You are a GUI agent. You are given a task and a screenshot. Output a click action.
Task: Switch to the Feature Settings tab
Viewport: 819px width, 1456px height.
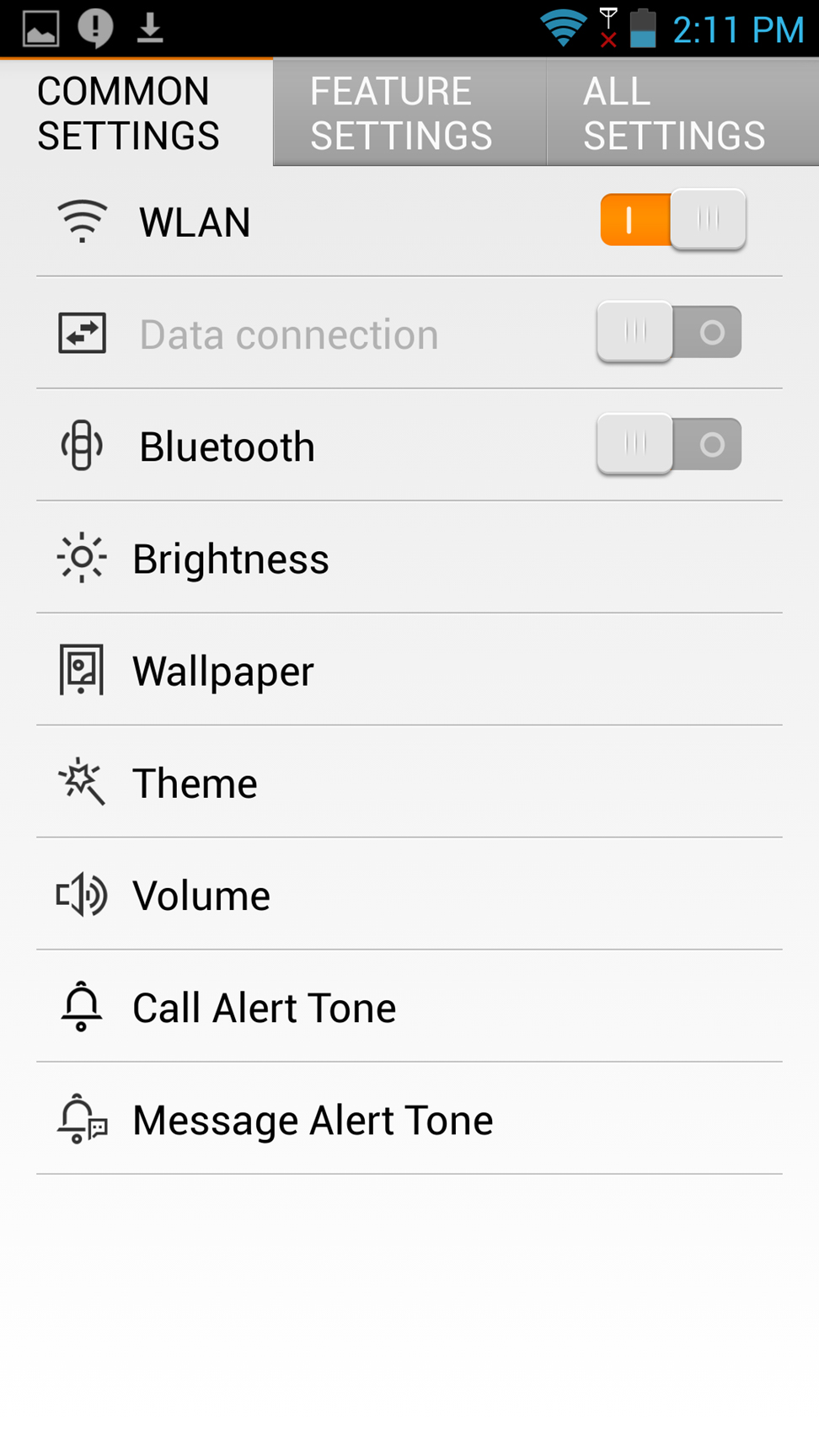tap(409, 113)
